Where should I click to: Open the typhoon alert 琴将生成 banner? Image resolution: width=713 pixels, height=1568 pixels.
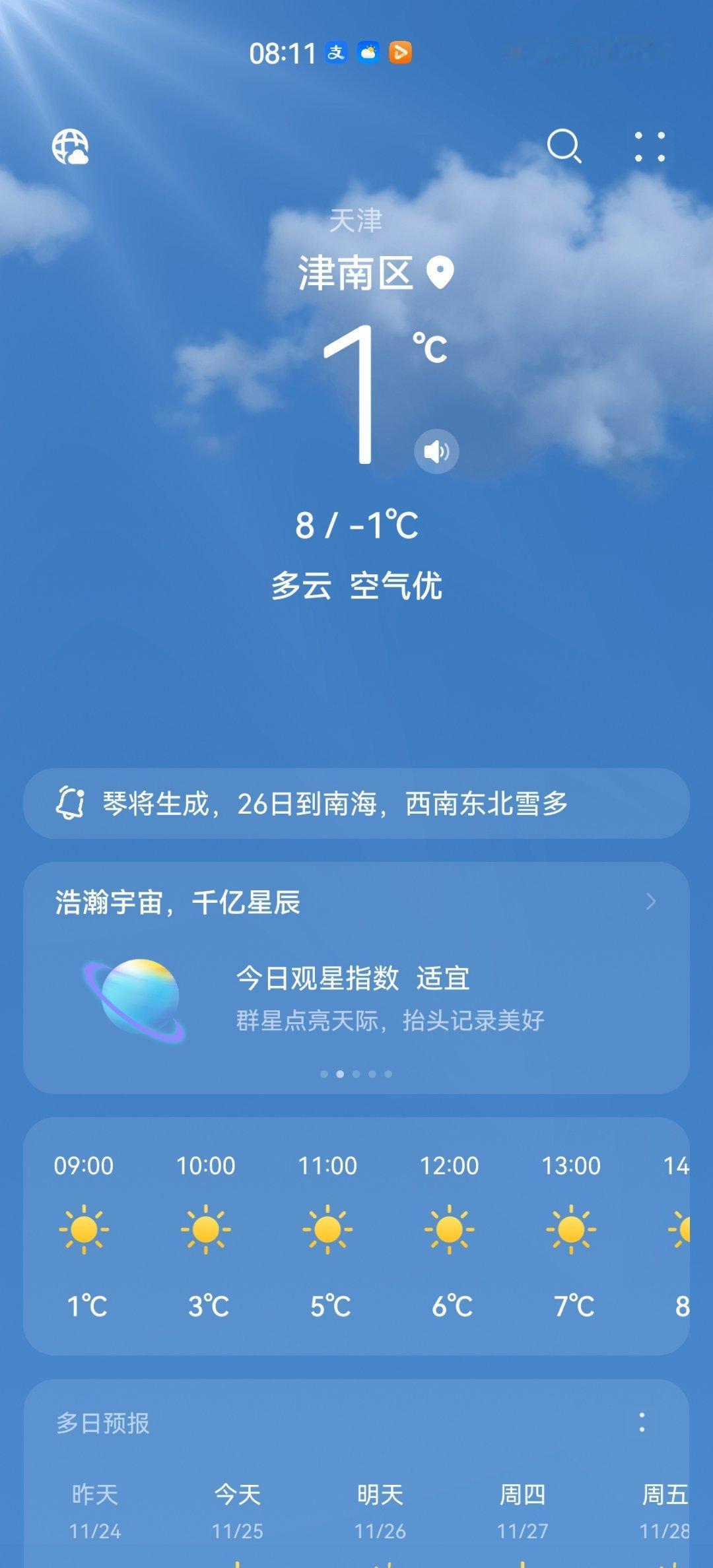(356, 803)
